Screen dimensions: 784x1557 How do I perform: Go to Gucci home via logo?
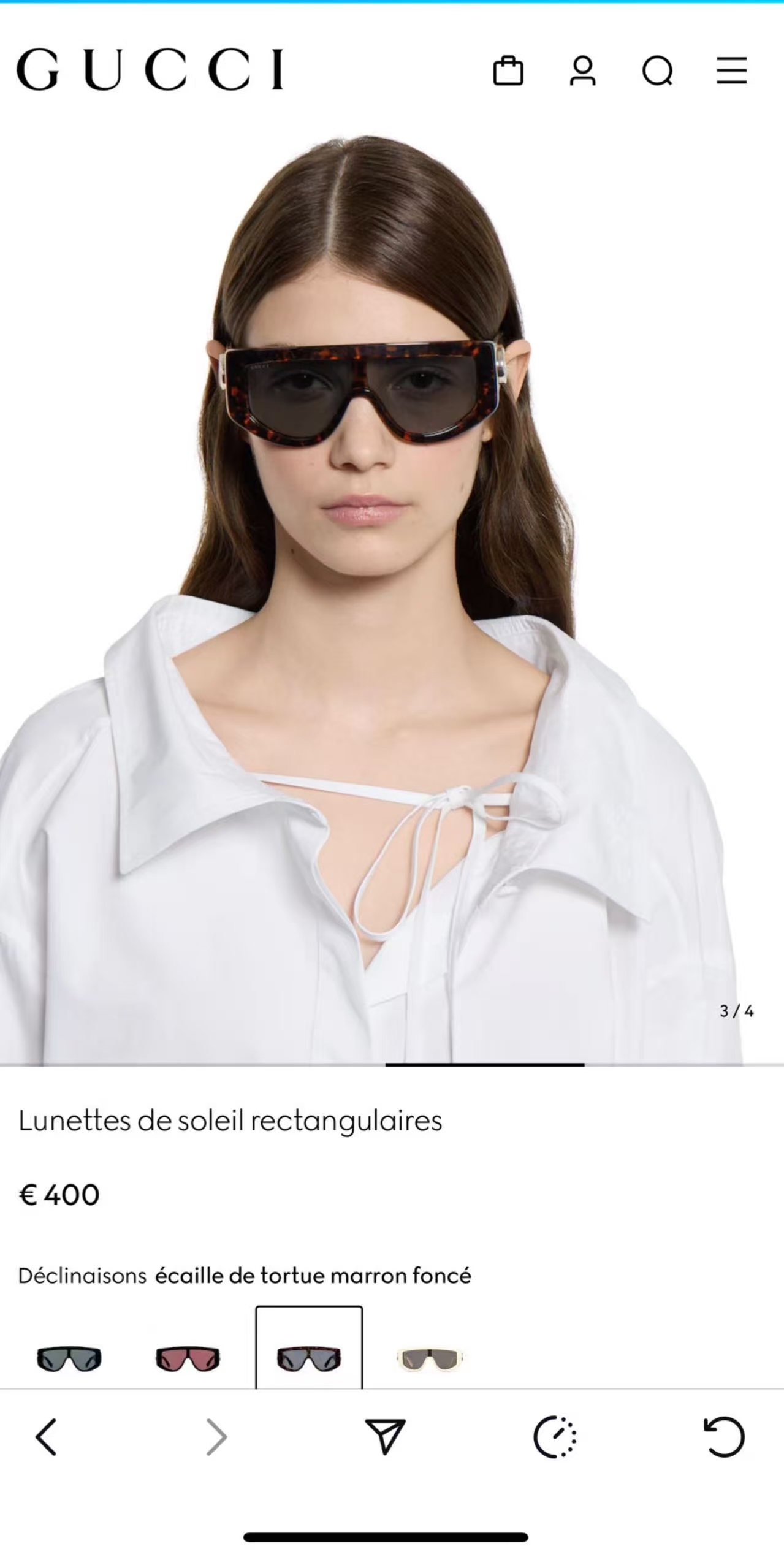pyautogui.click(x=150, y=69)
